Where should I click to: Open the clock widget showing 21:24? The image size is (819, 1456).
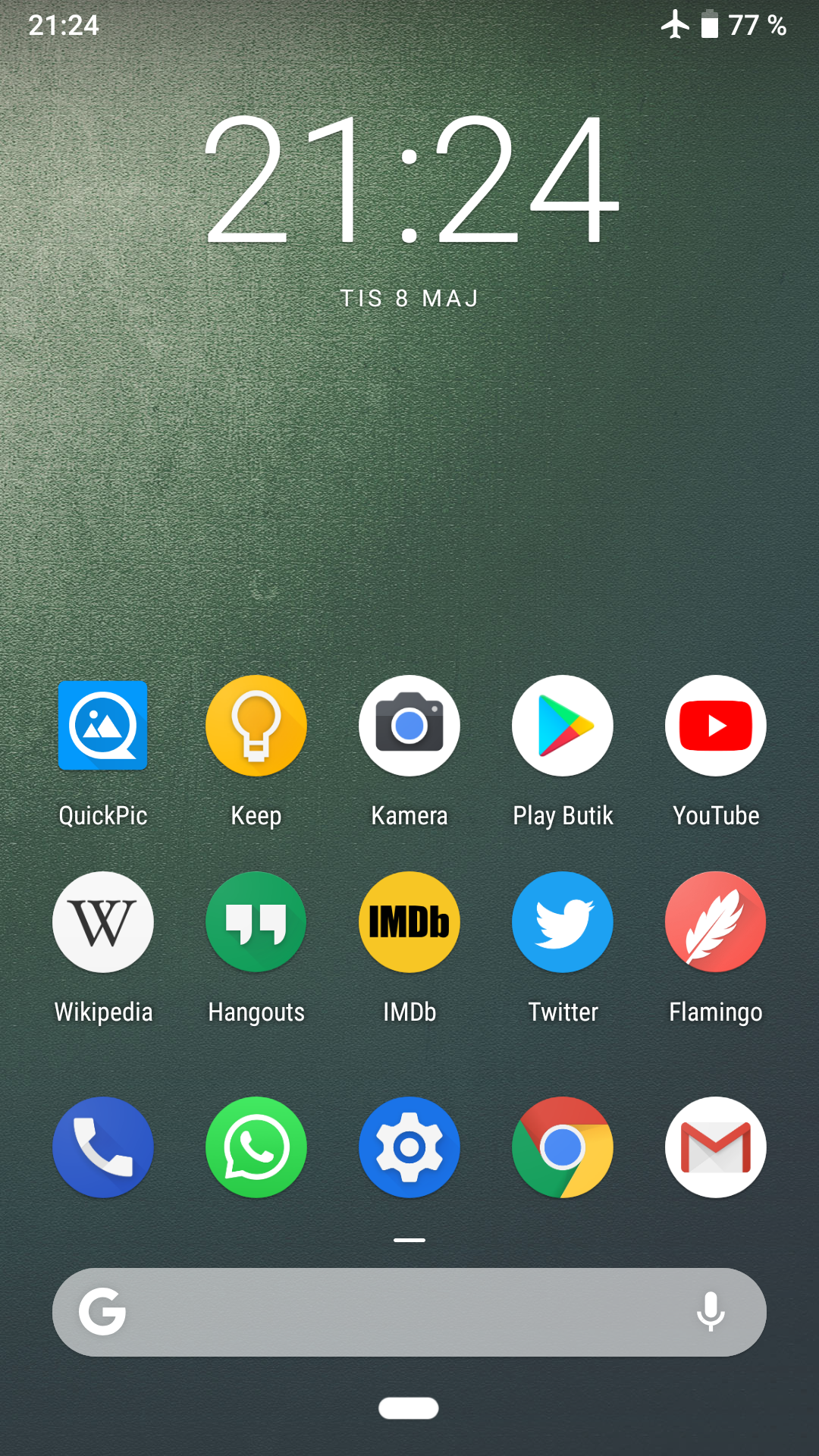(412, 179)
